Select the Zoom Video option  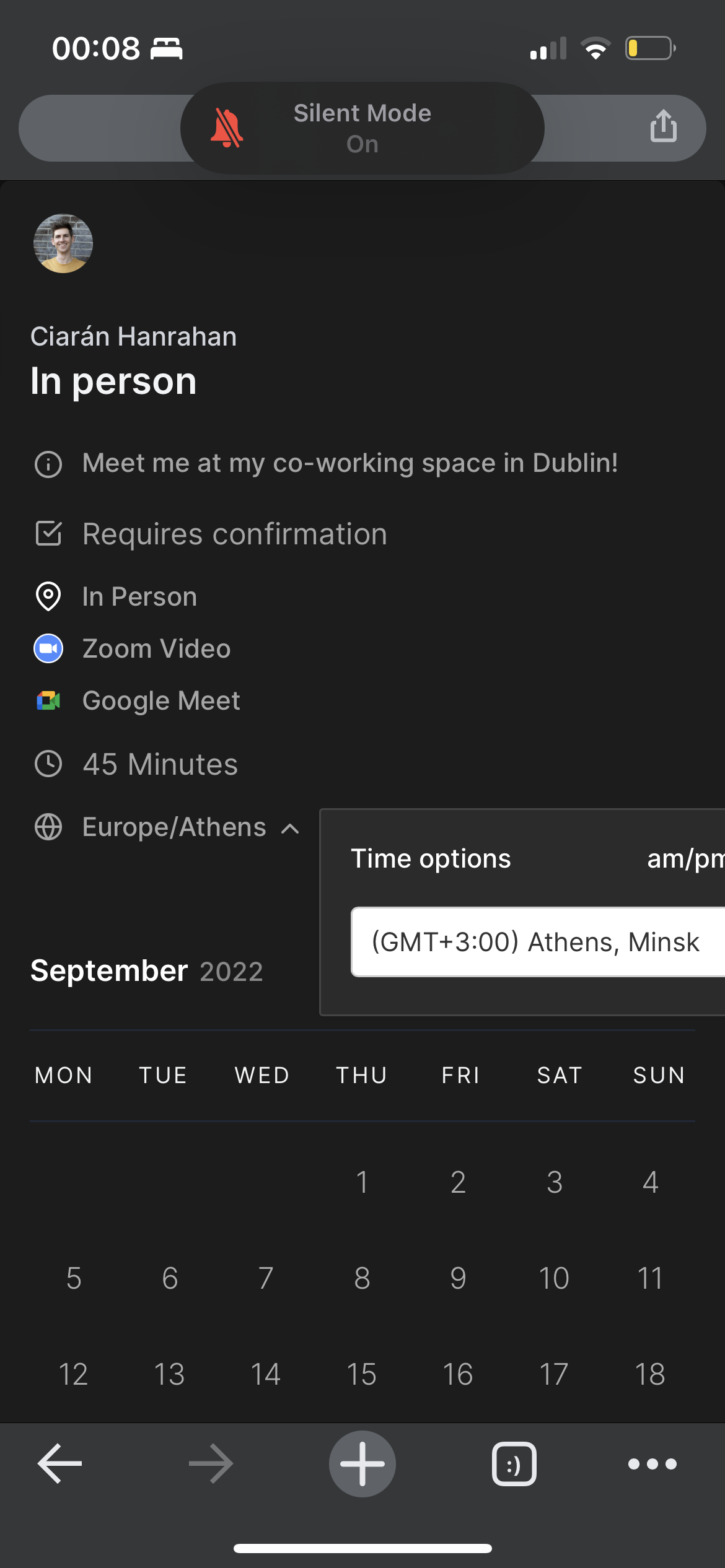[48, 648]
